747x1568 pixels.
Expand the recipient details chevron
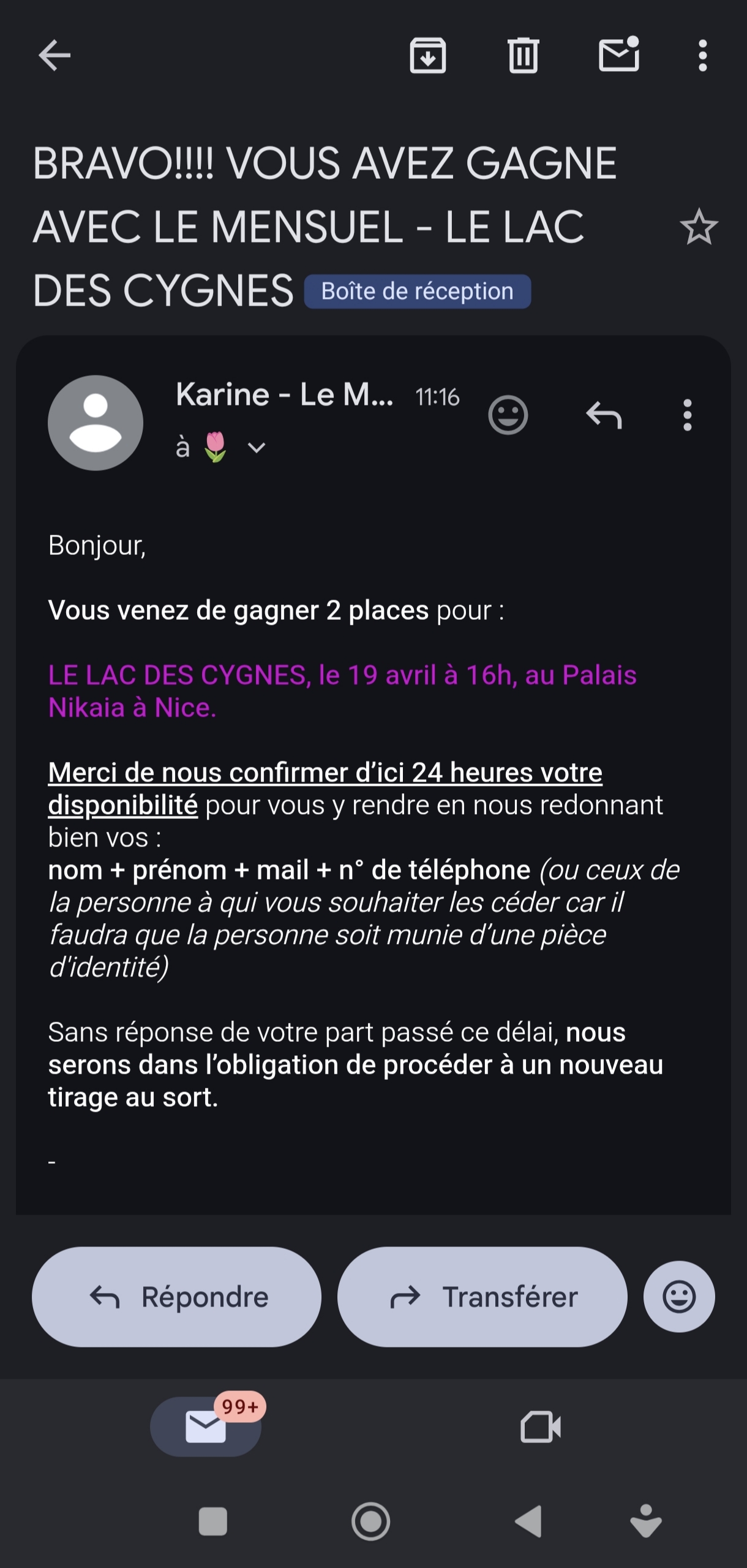[257, 448]
